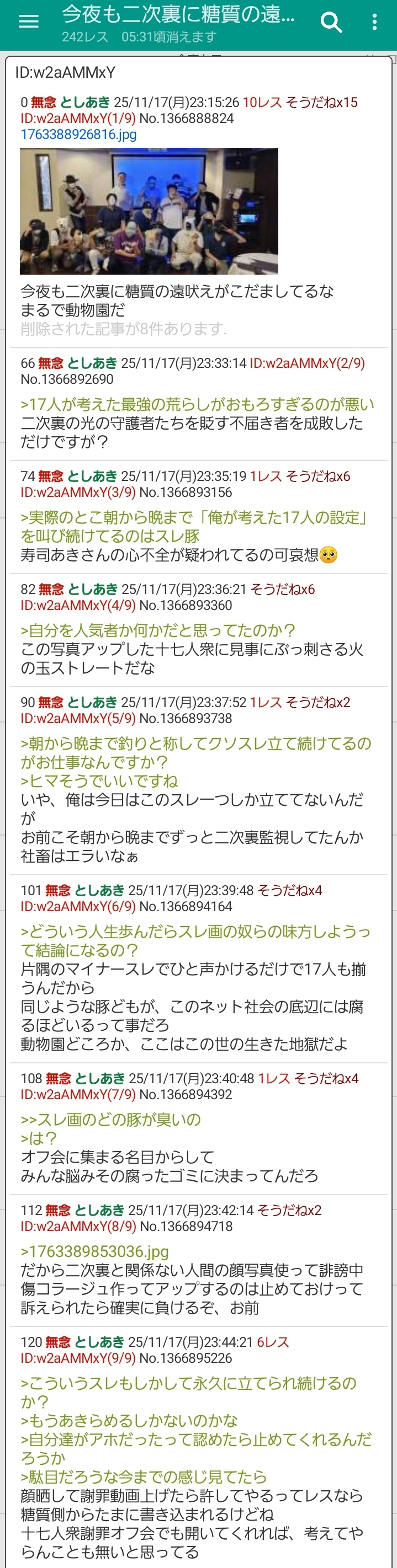Image resolution: width=397 pixels, height=1568 pixels.
Task: Show the 10レス replies on post 0
Action: tap(262, 102)
